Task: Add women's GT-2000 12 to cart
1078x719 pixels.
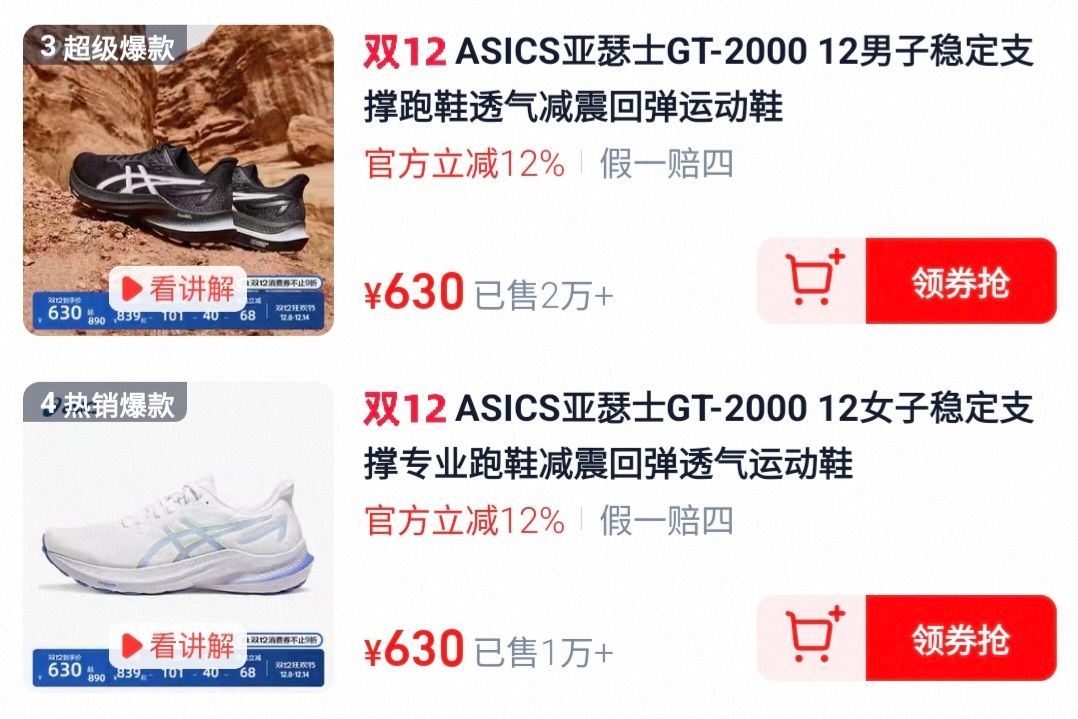Action: point(812,637)
